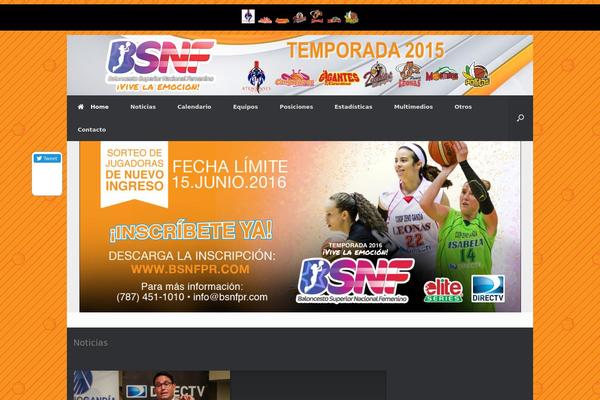Viewport: 600px width, 400px height.
Task: Tap the Tweet share button
Action: pyautogui.click(x=47, y=159)
